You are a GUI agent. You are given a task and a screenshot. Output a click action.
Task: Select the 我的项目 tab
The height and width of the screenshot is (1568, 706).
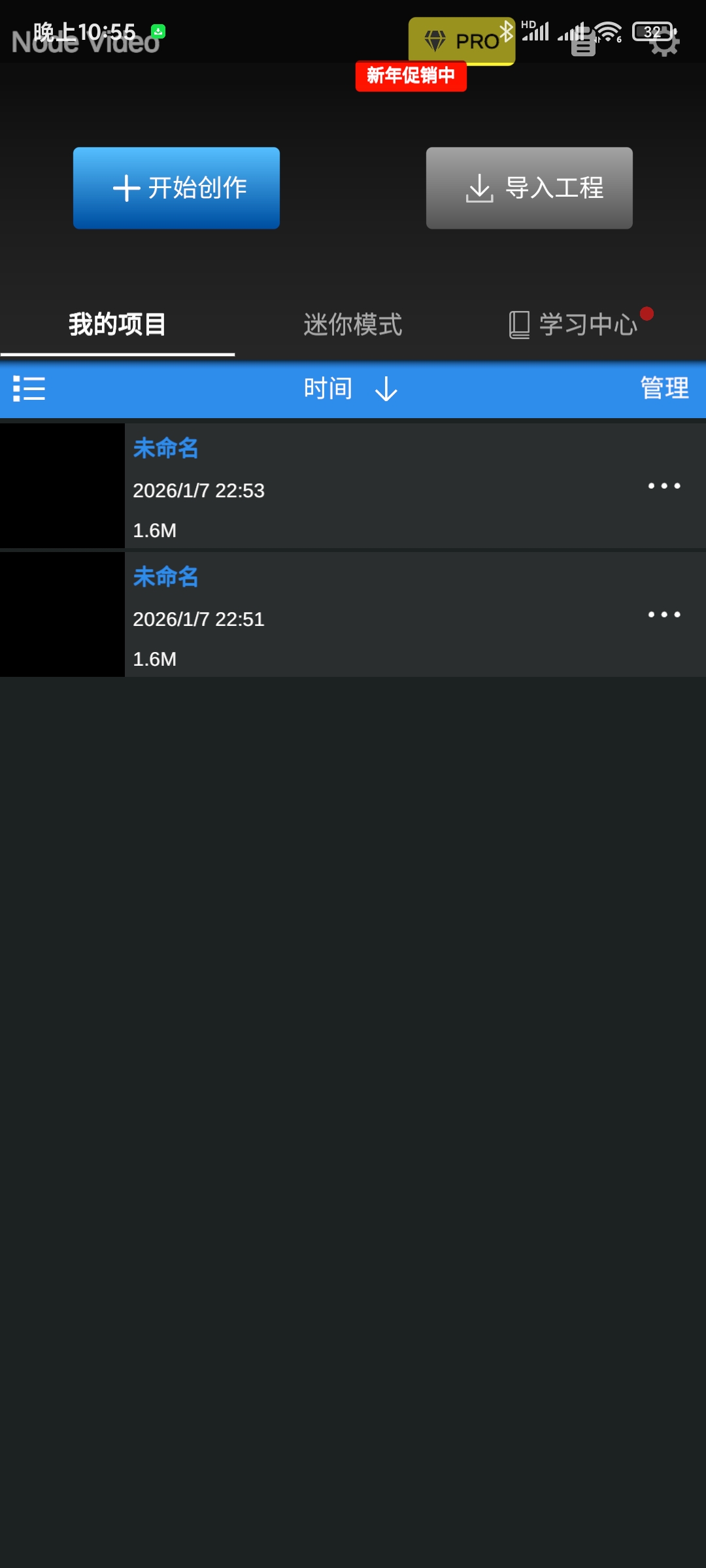(118, 325)
